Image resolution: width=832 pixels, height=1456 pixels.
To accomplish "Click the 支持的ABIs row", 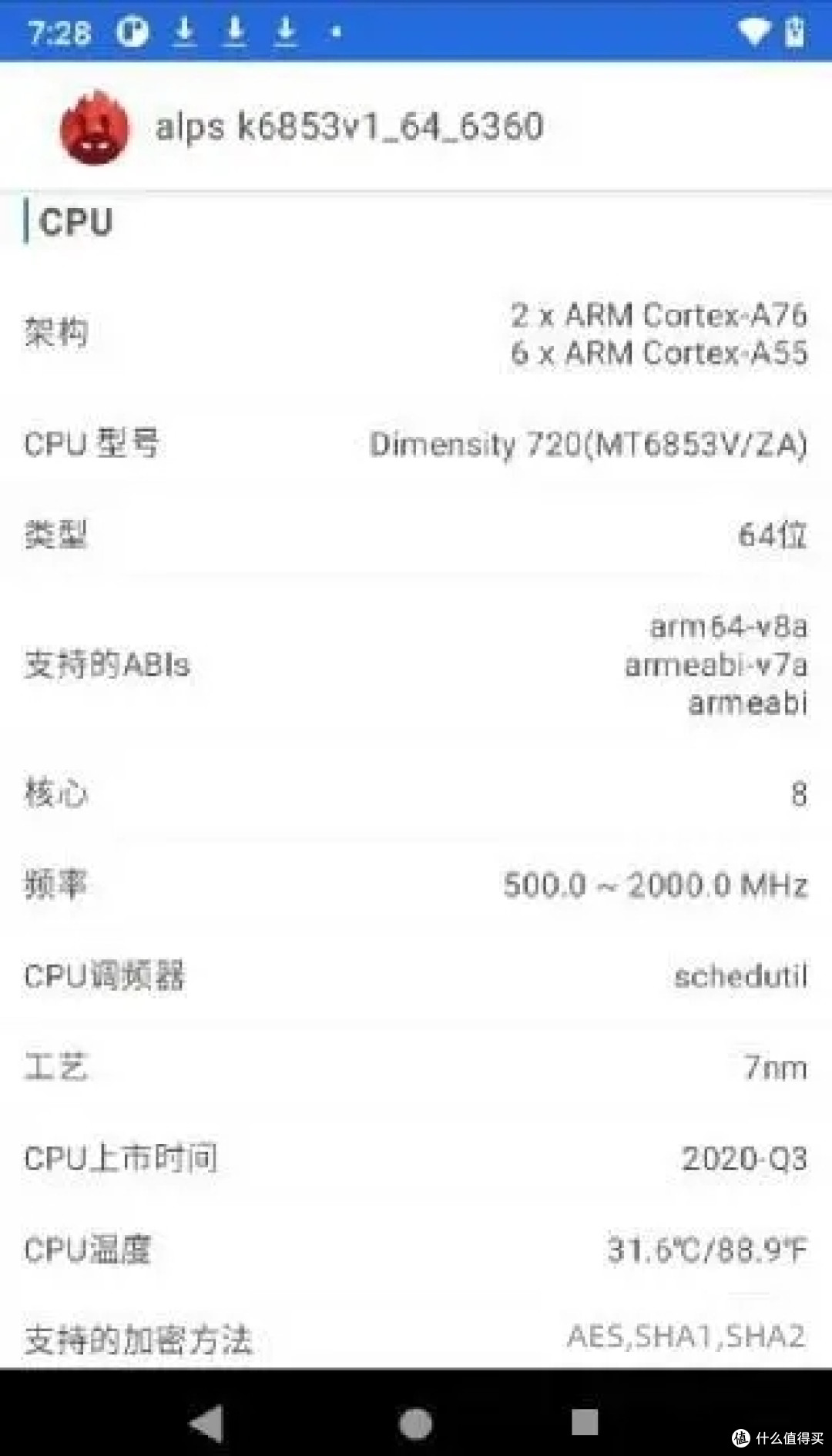I will point(106,664).
